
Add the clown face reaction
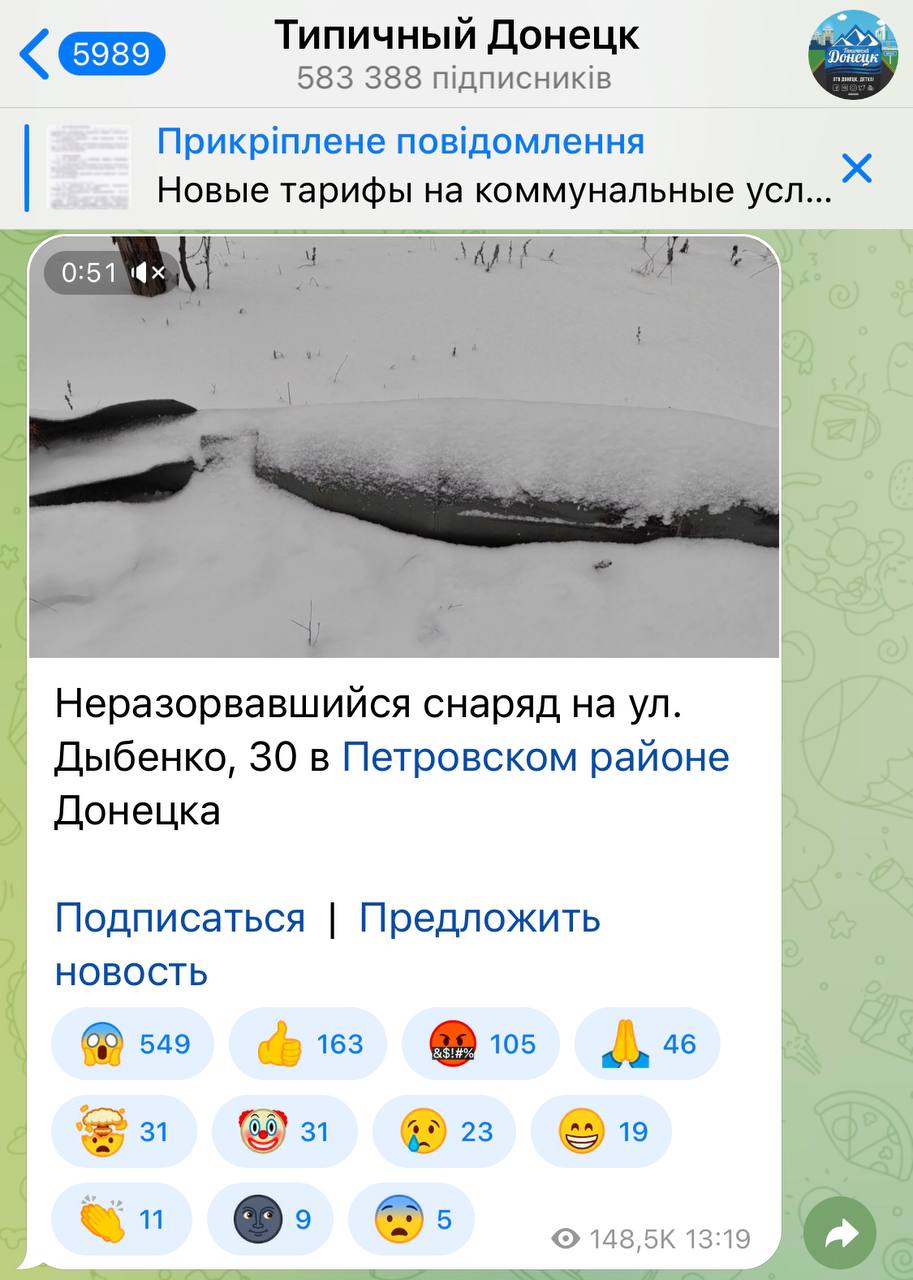(x=284, y=1132)
